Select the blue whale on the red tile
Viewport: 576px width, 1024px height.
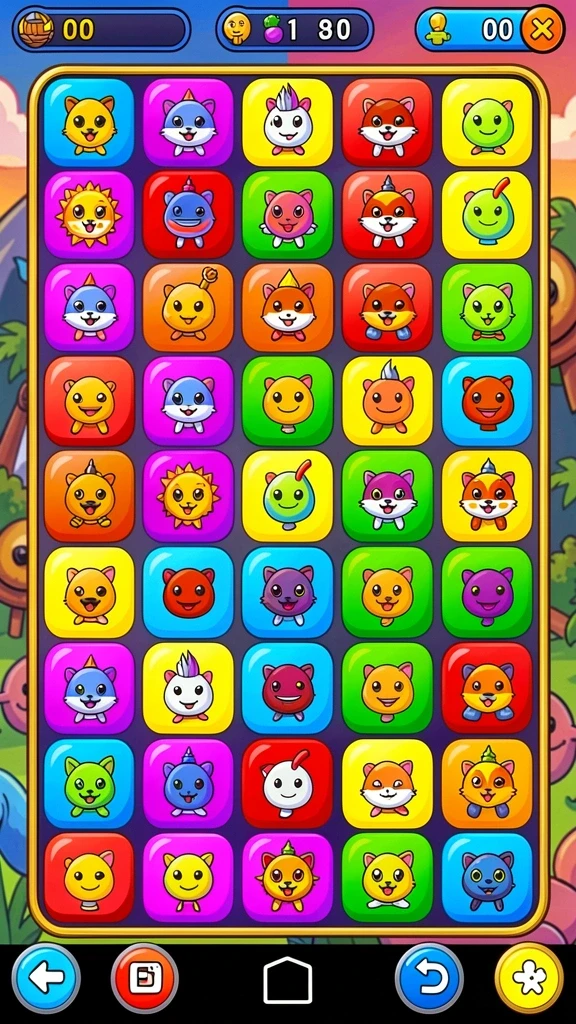(188, 215)
